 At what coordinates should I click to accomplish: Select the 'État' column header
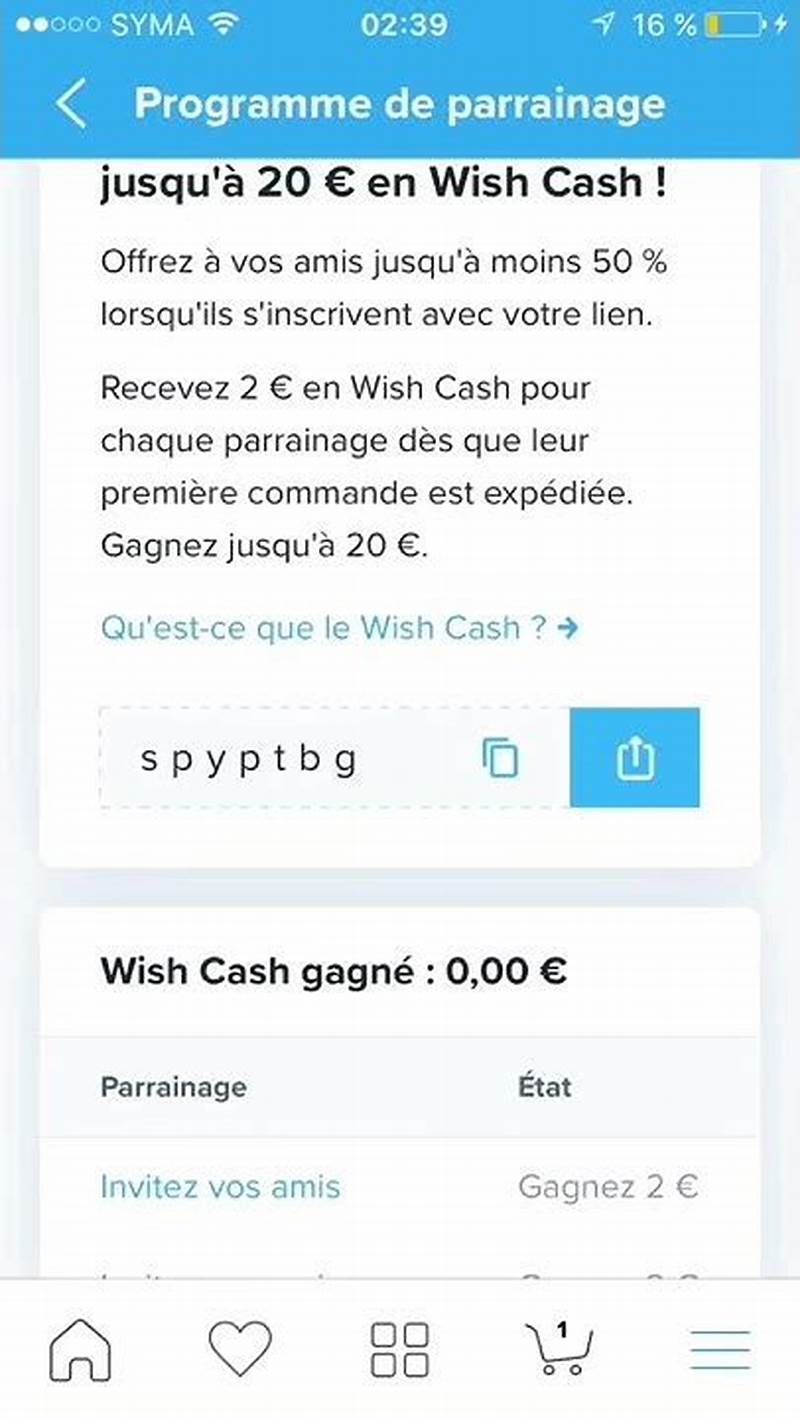(x=544, y=1087)
